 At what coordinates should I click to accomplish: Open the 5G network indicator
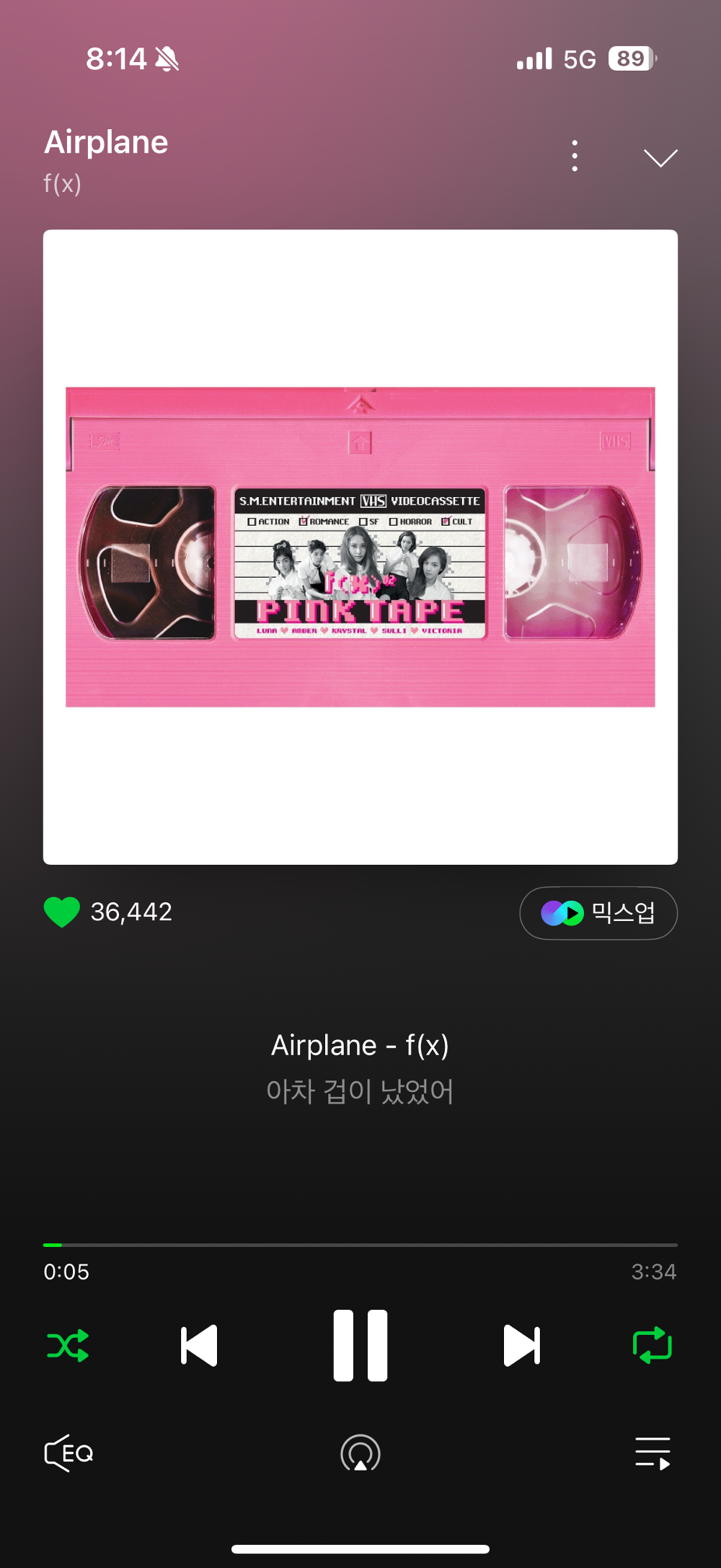[579, 60]
